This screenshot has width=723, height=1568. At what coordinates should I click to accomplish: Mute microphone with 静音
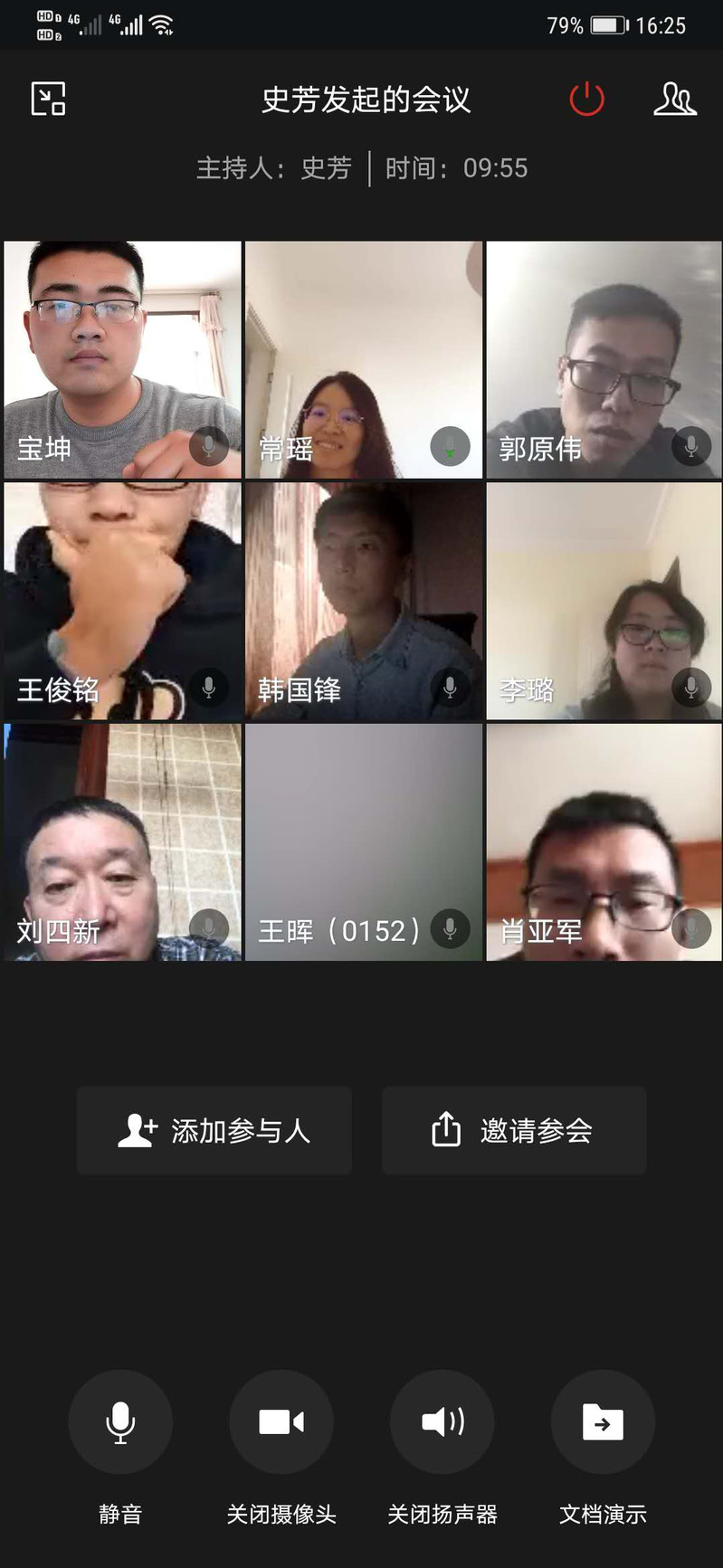tap(120, 1422)
